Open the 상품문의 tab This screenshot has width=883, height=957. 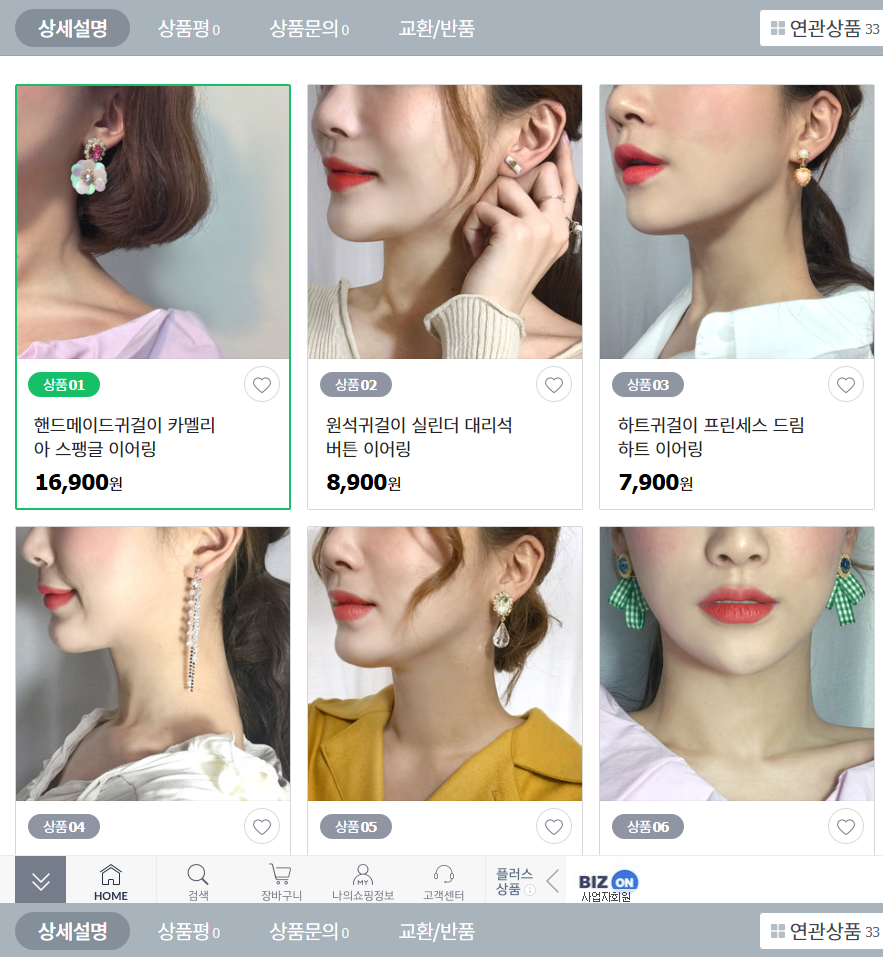click(x=309, y=29)
